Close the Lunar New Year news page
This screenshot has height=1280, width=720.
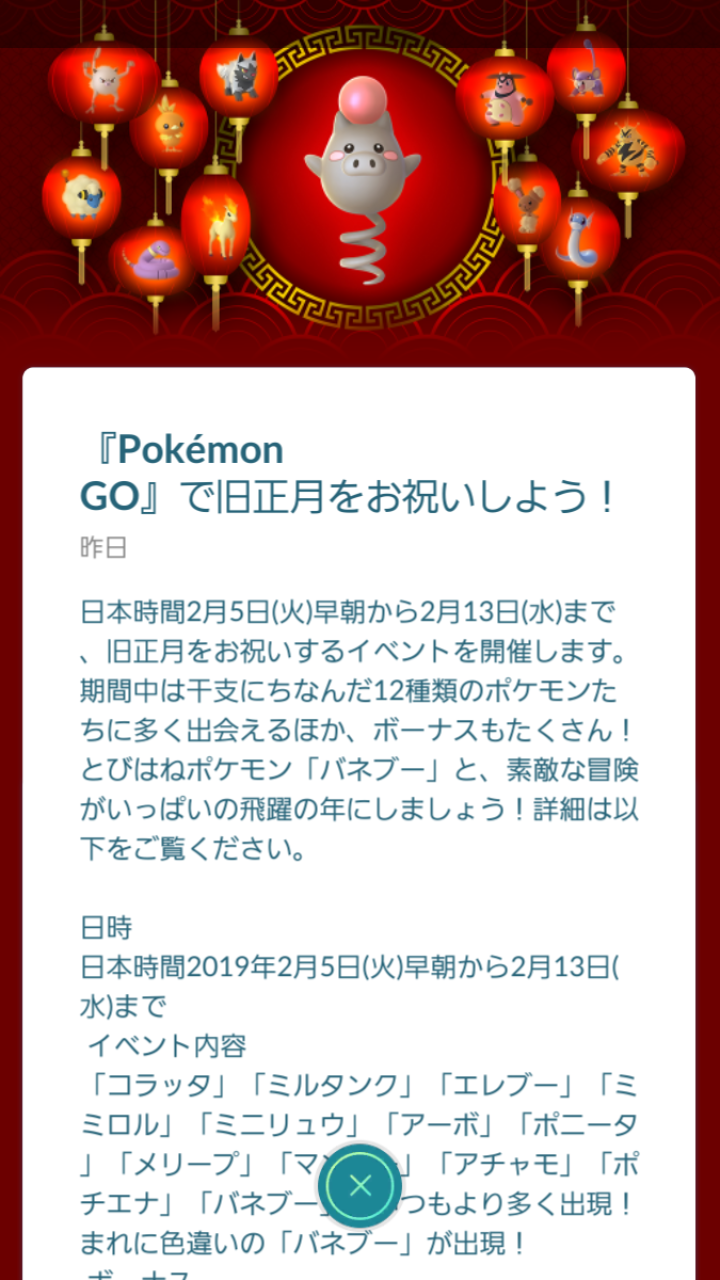point(360,1186)
